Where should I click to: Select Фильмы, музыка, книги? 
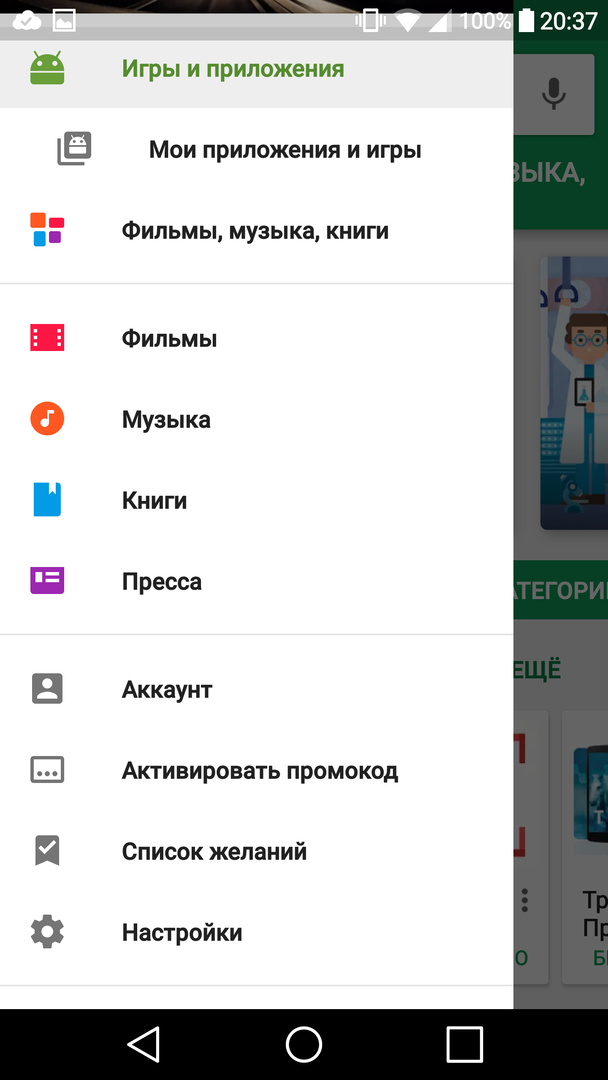click(x=255, y=231)
